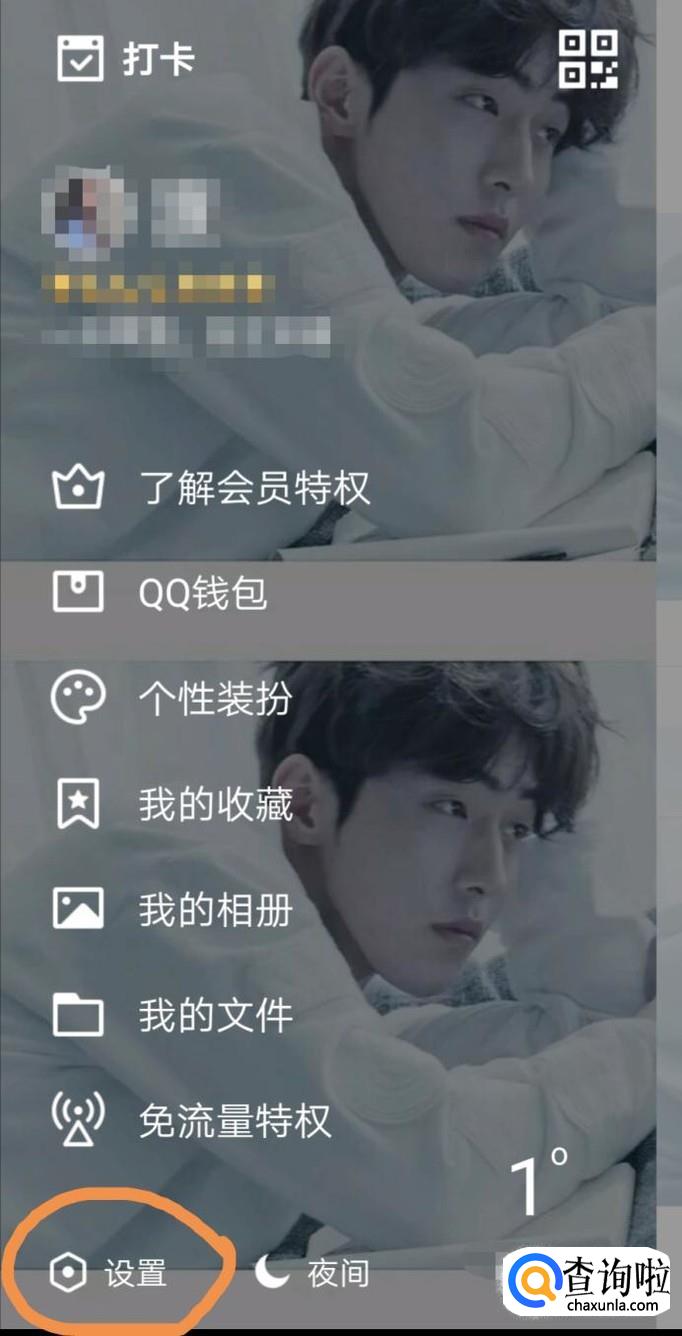Open my QR code icon
This screenshot has height=1336, width=682.
point(587,59)
